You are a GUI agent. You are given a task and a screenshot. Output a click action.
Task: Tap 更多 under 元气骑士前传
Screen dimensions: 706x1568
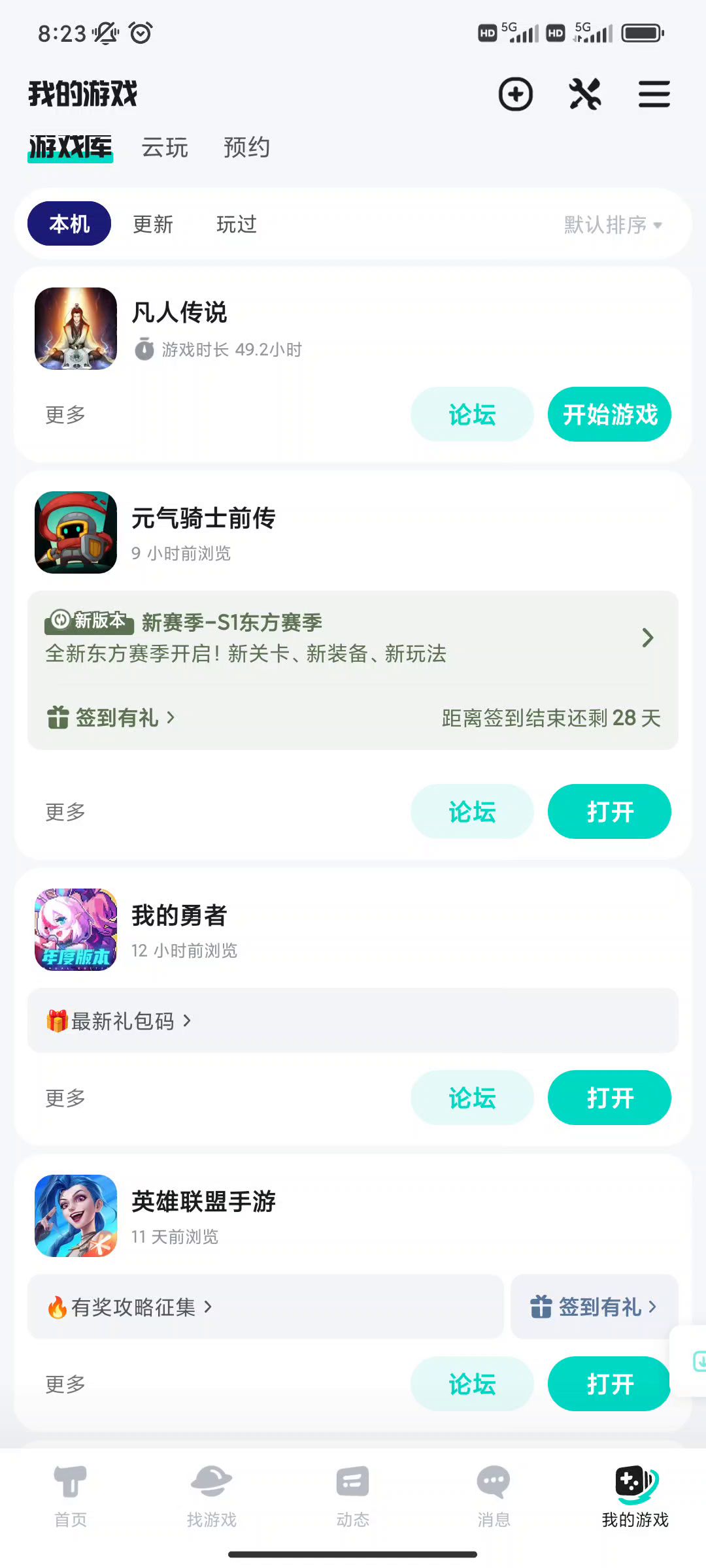65,812
